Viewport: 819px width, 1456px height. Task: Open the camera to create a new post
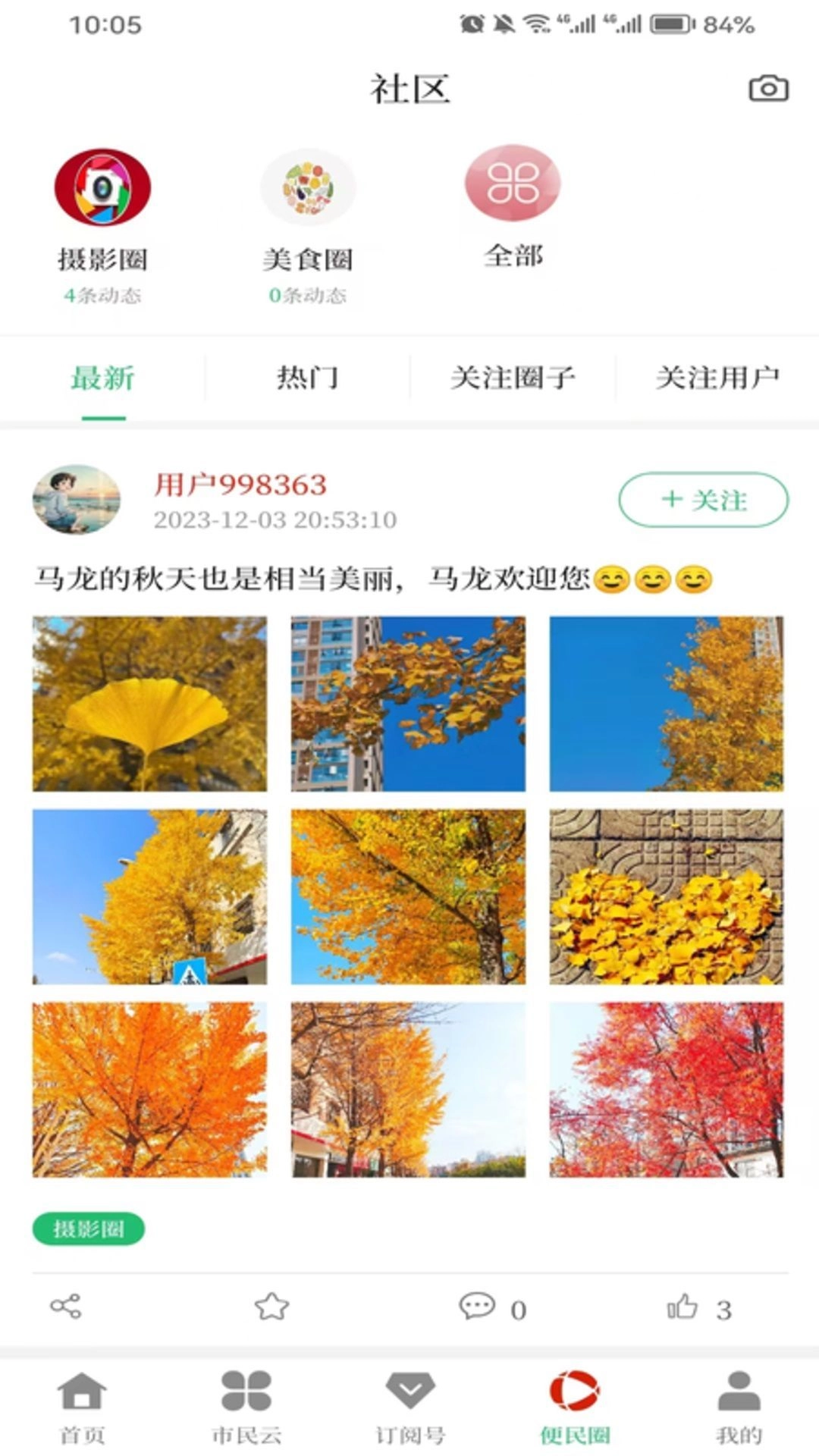tap(767, 89)
